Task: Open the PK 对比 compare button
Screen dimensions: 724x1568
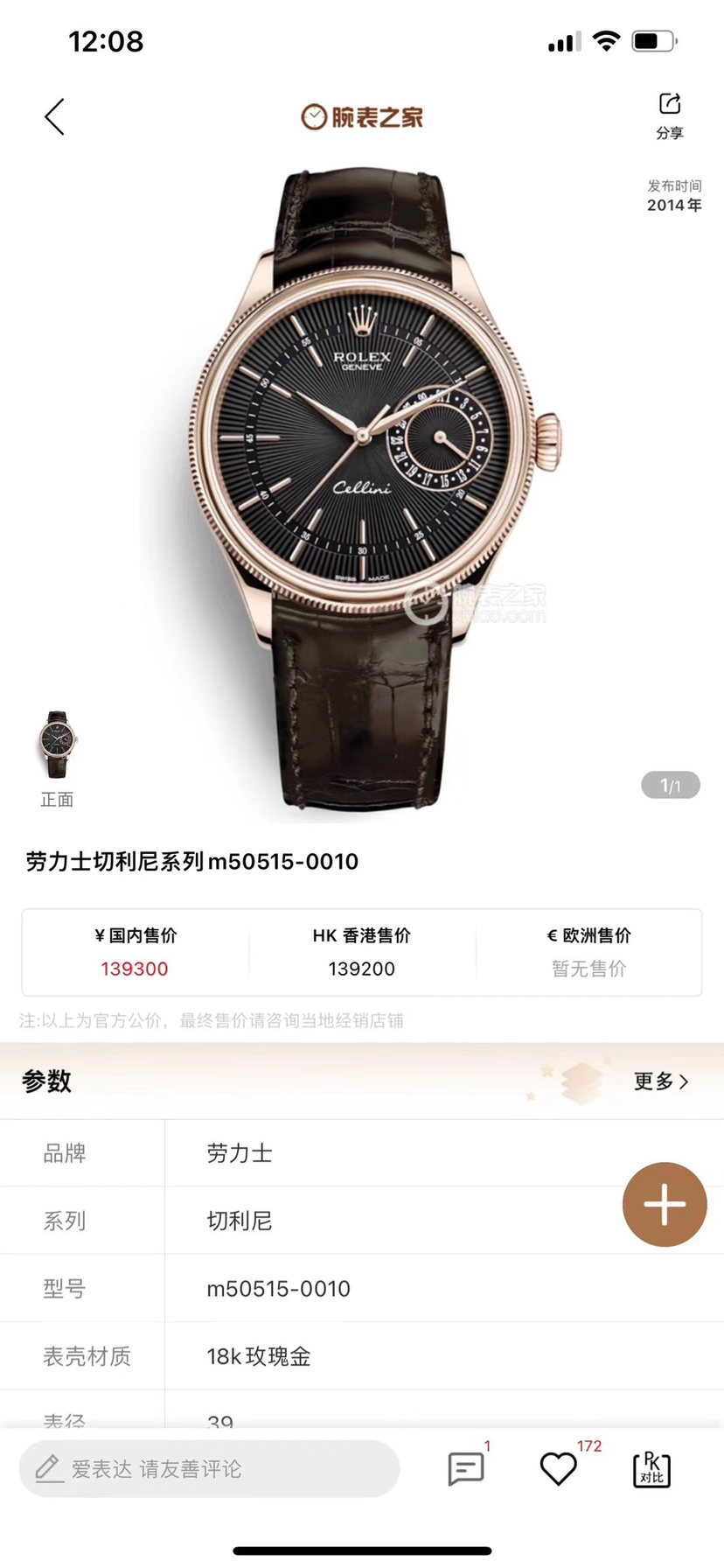Action: coord(651,1469)
